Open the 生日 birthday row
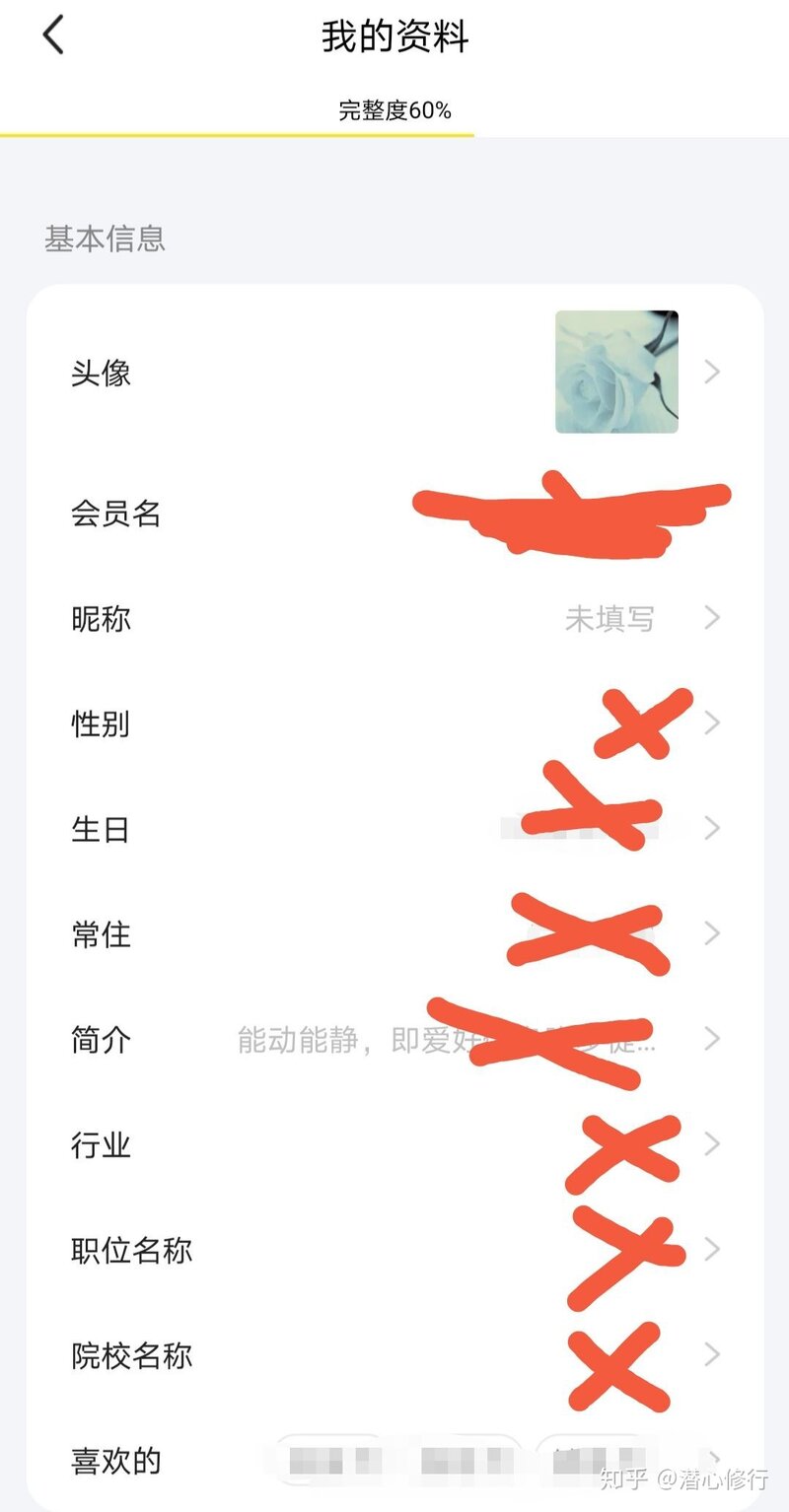Screen dimensions: 789x1512 click(394, 829)
